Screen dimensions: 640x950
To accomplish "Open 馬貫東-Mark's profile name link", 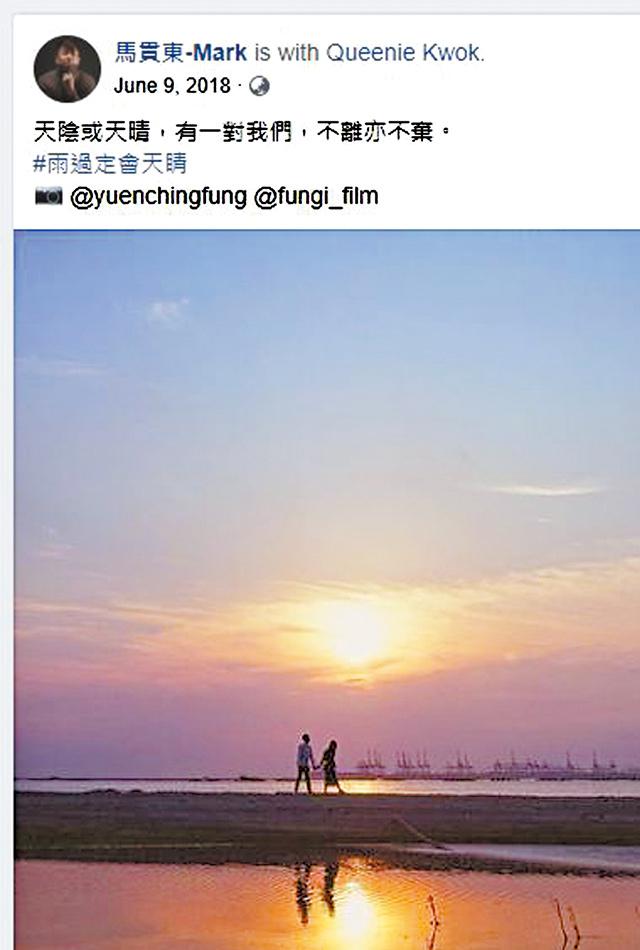I will click(x=180, y=53).
